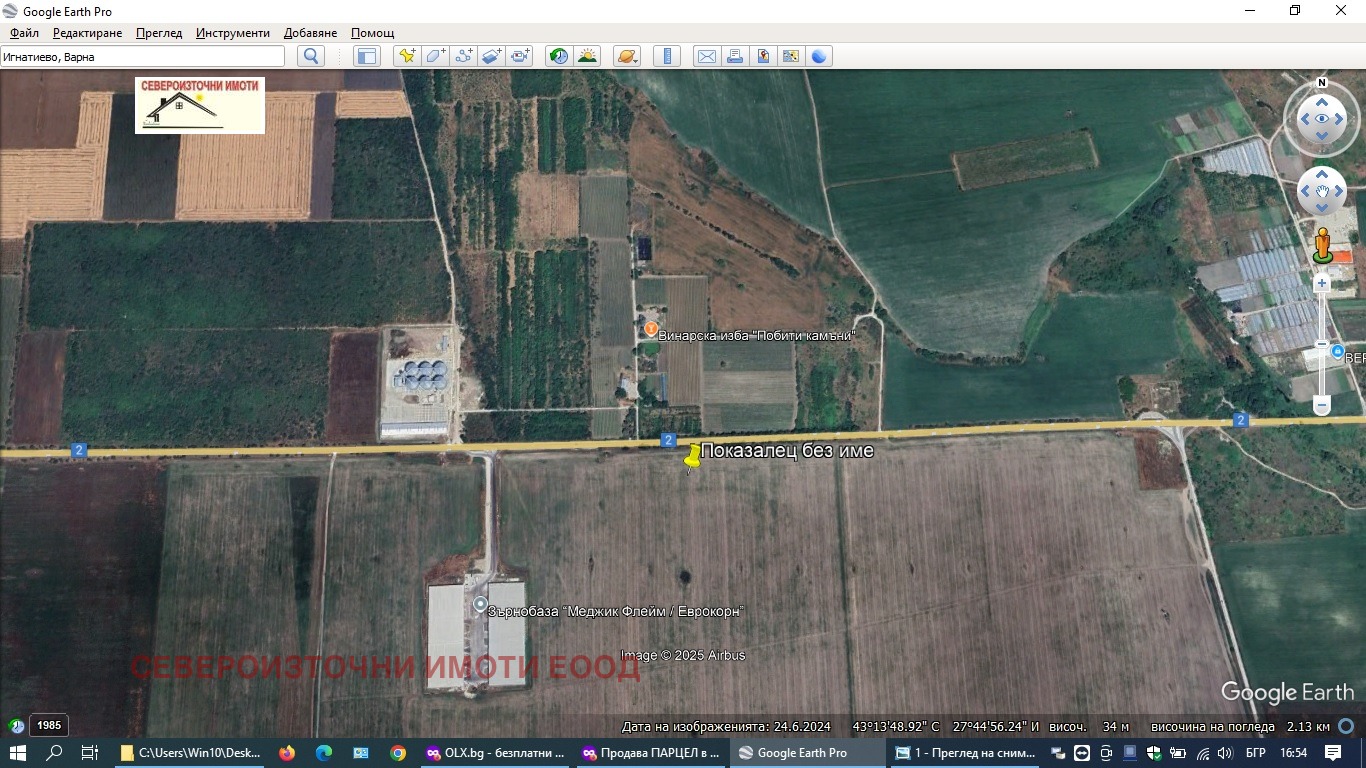Open Винарска изба "Побити камъни" place marker
Viewport: 1366px width, 768px height.
651,329
